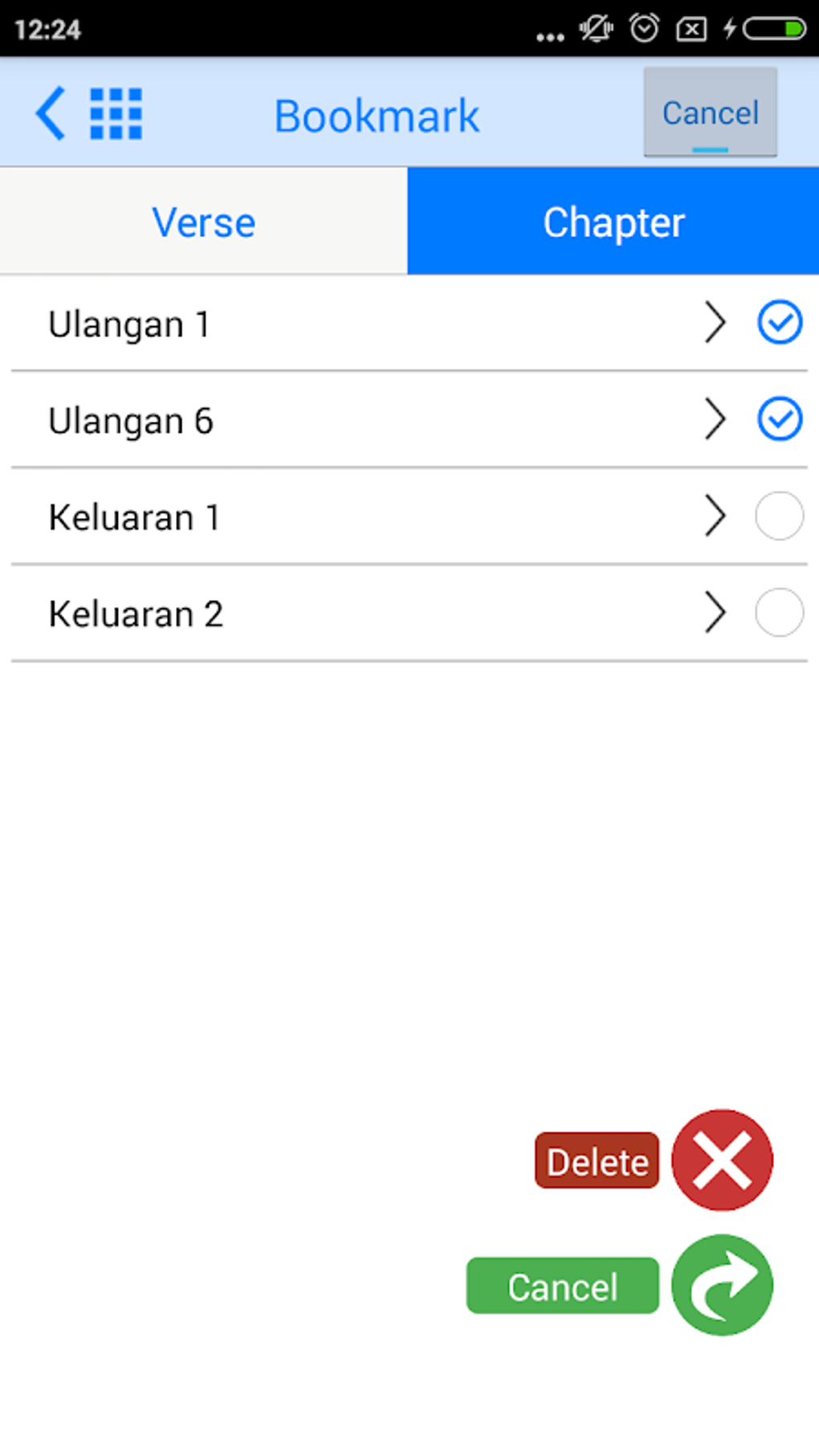Tap the red X delete button
The height and width of the screenshot is (1456, 819).
722,1160
